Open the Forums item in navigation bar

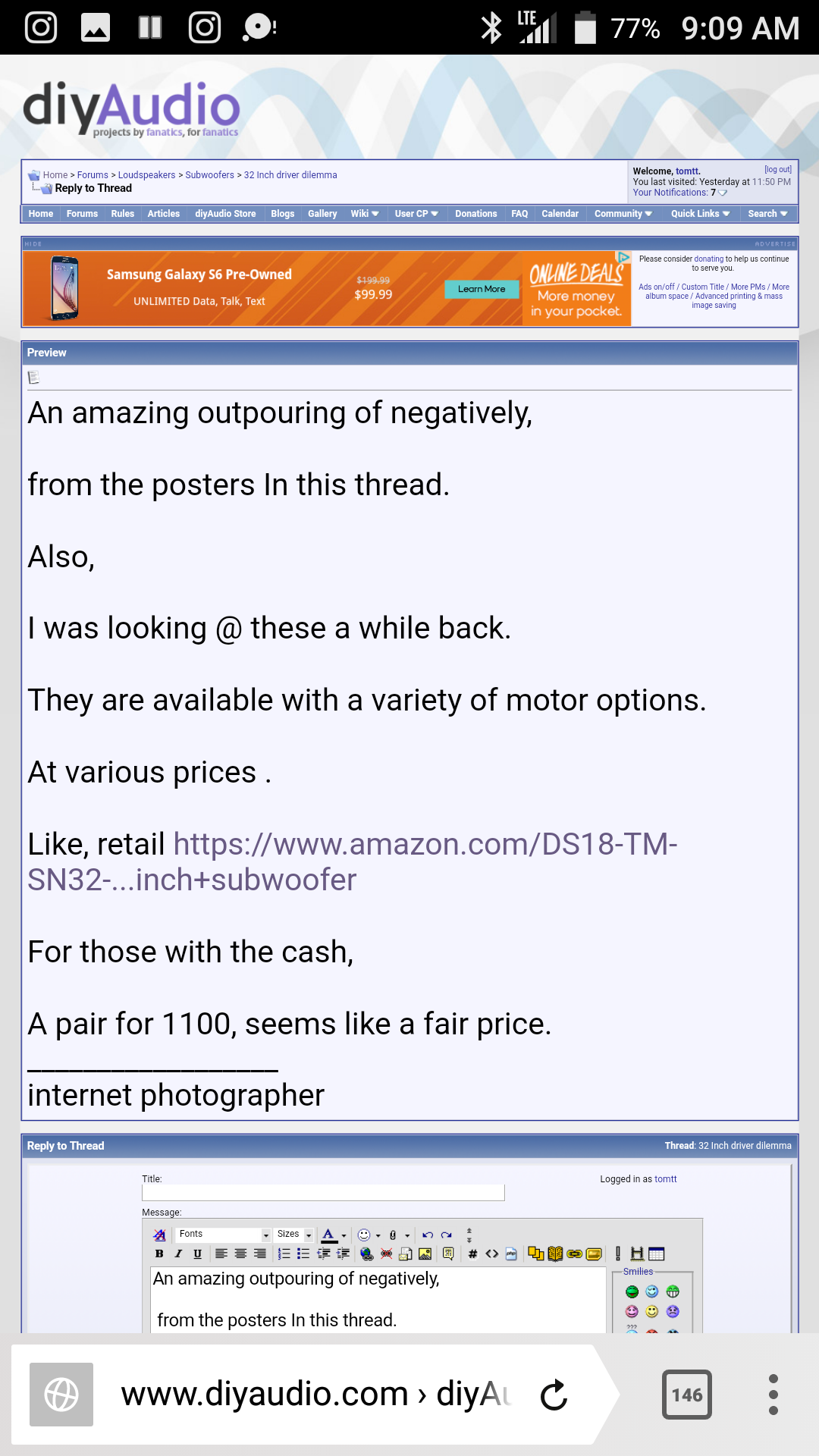coord(82,214)
